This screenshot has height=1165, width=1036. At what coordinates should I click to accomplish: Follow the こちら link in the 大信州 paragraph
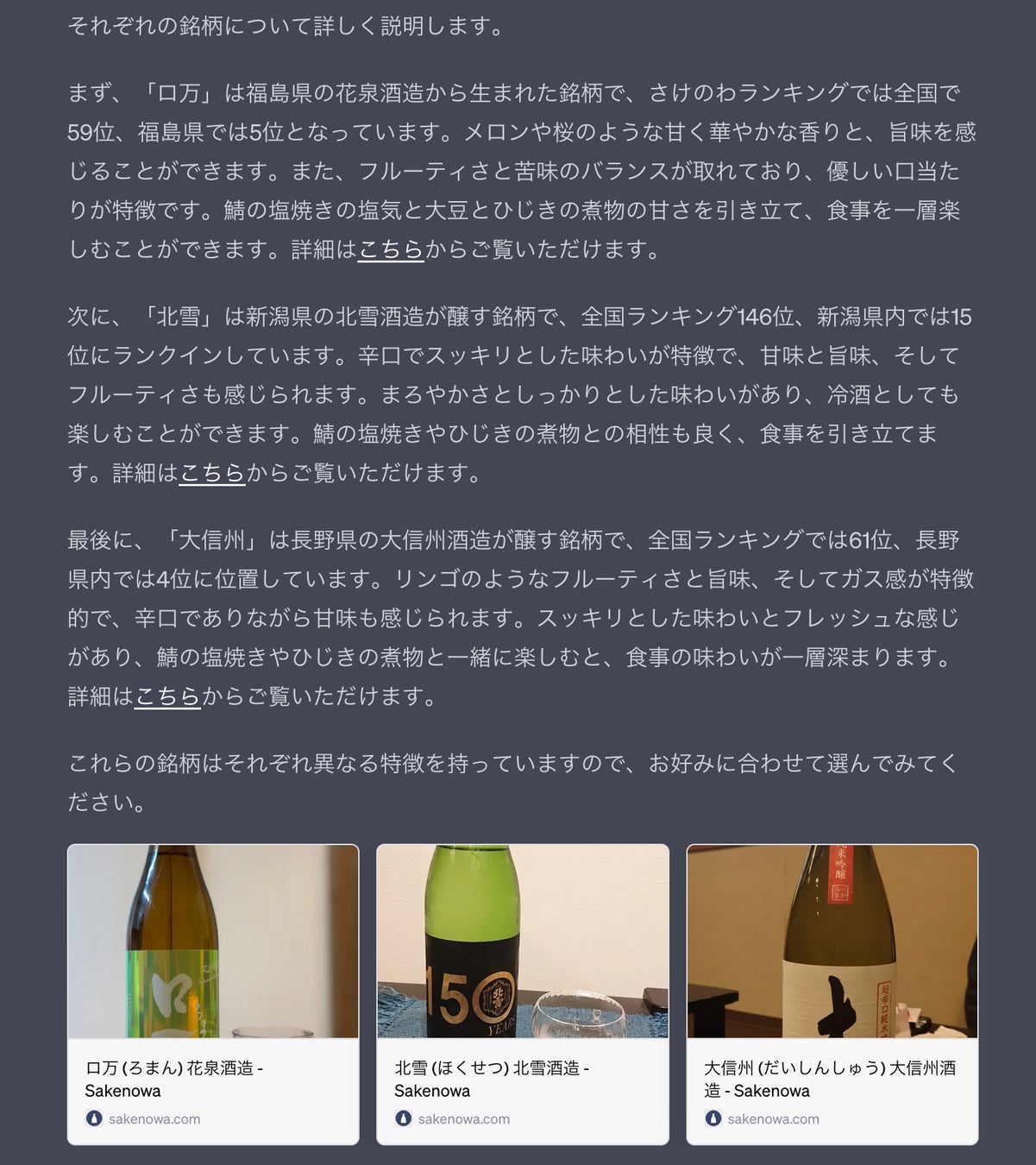point(167,696)
